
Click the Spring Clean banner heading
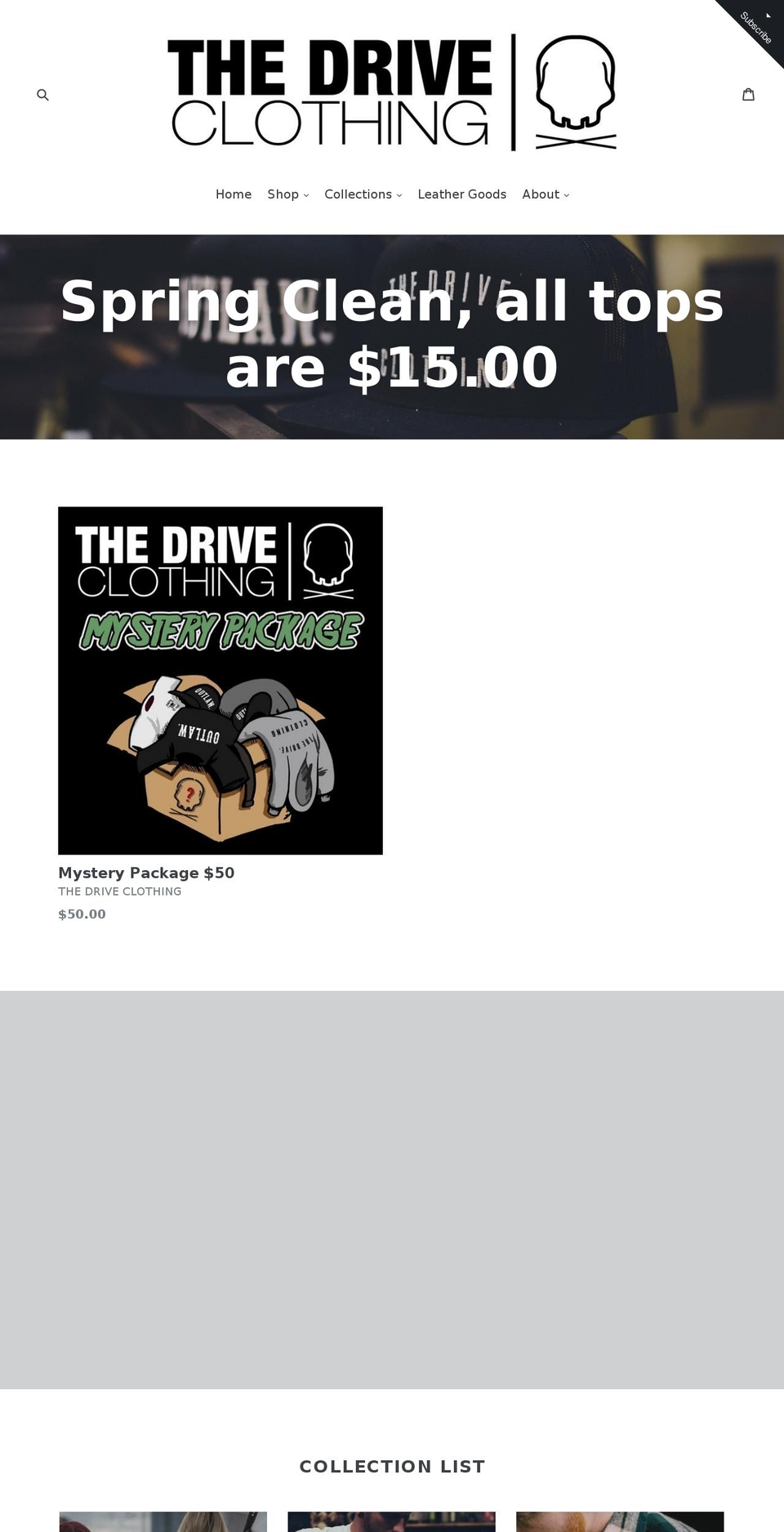pyautogui.click(x=392, y=334)
